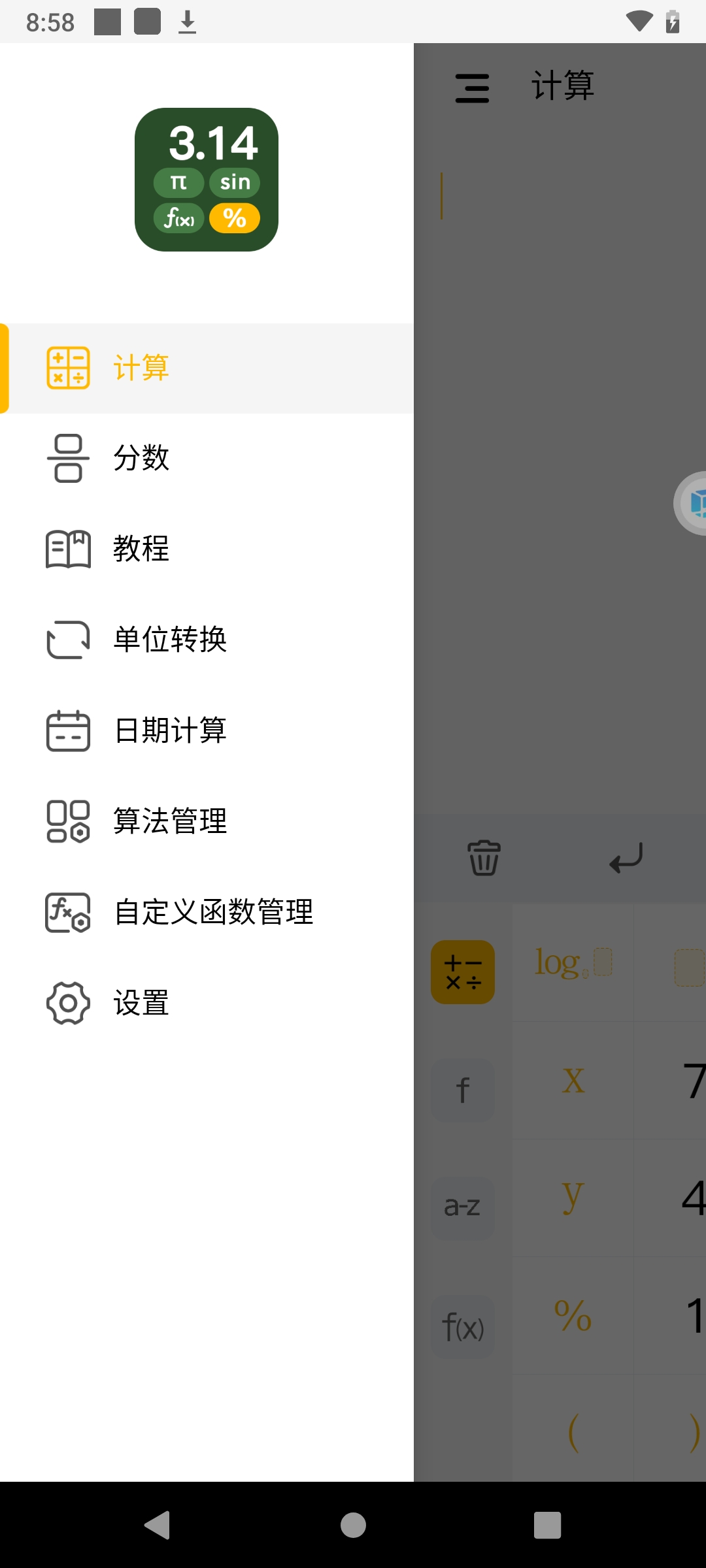Open 设置 settings
706x1568 pixels.
(141, 1003)
